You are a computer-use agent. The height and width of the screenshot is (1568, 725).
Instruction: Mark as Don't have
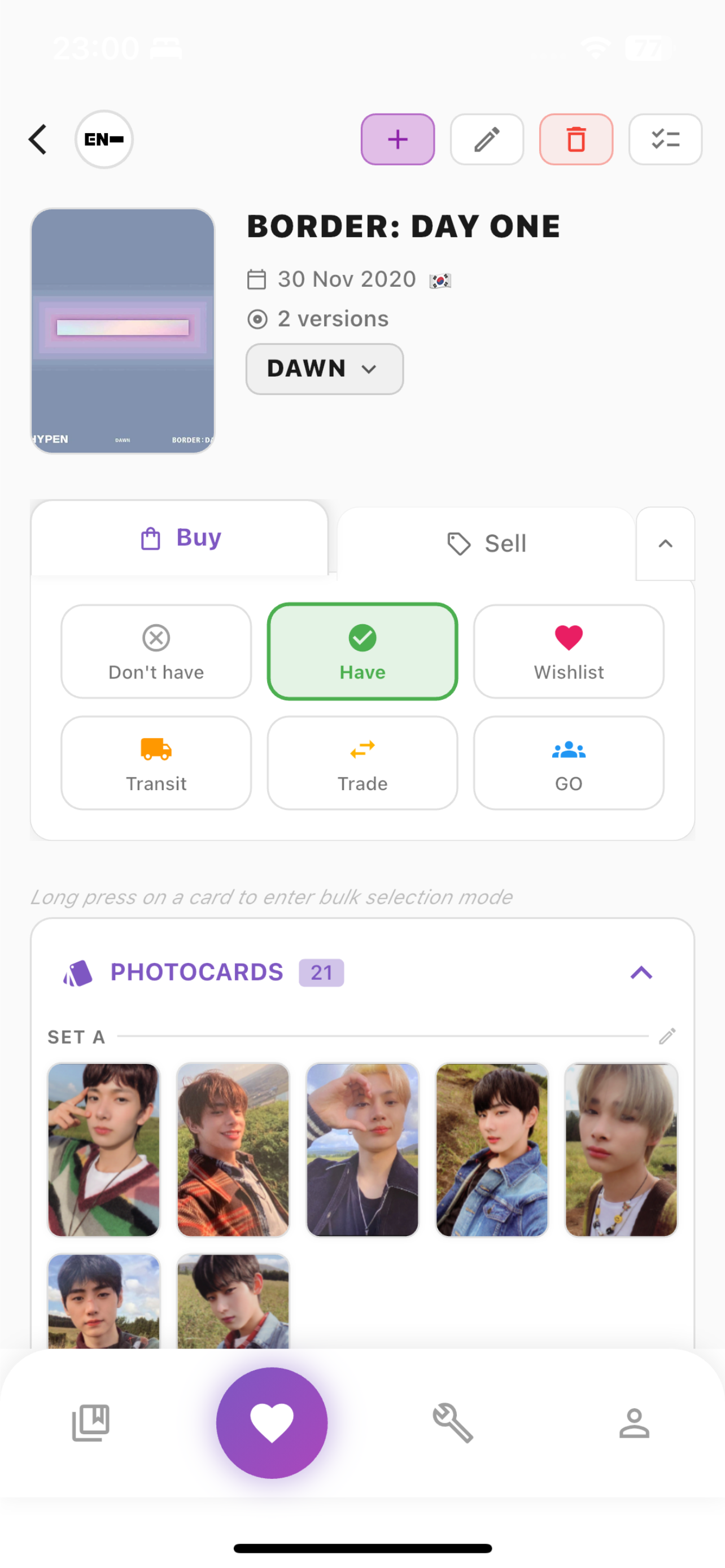pyautogui.click(x=156, y=651)
